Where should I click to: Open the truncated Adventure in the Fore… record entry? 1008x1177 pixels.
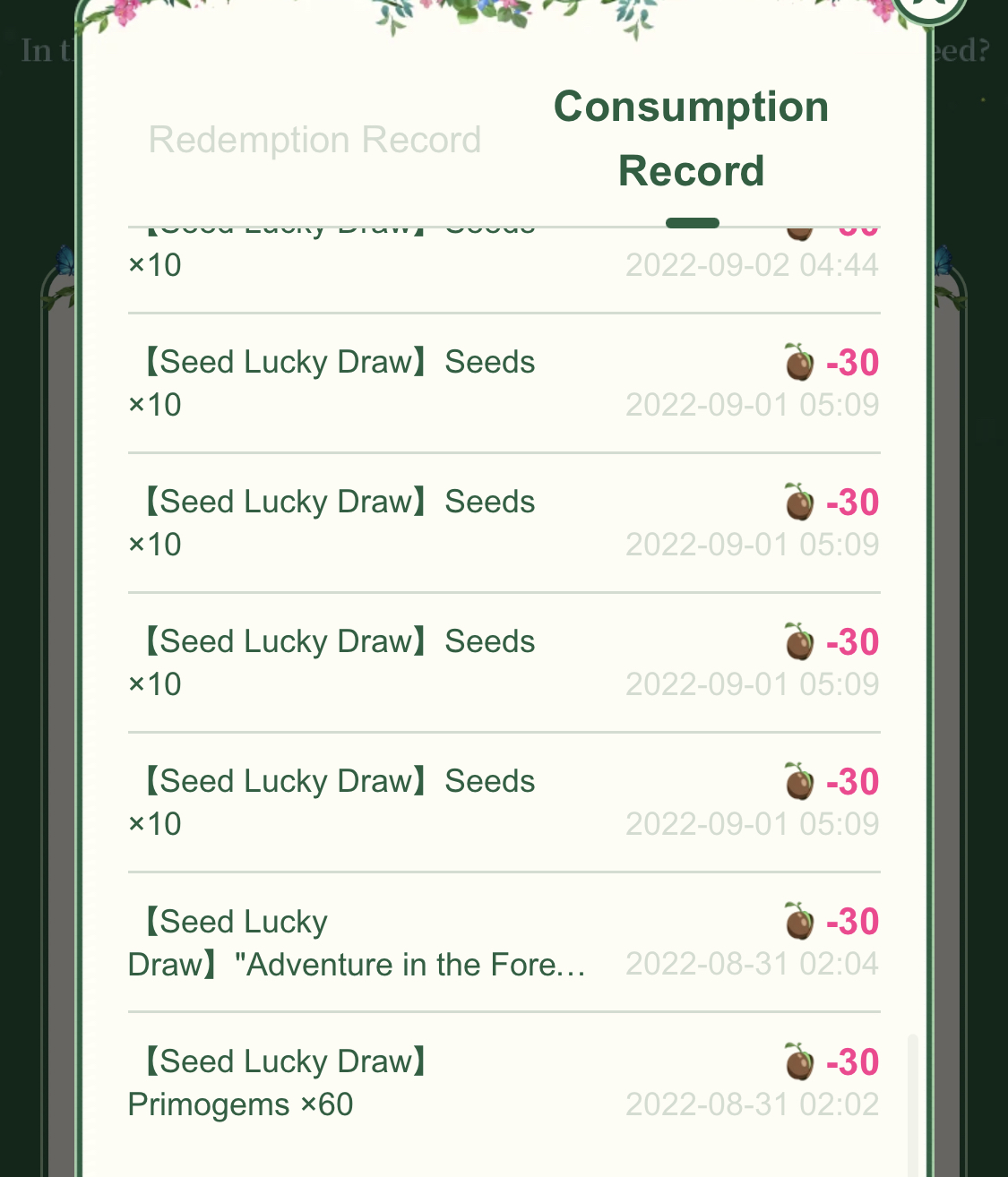click(x=357, y=942)
